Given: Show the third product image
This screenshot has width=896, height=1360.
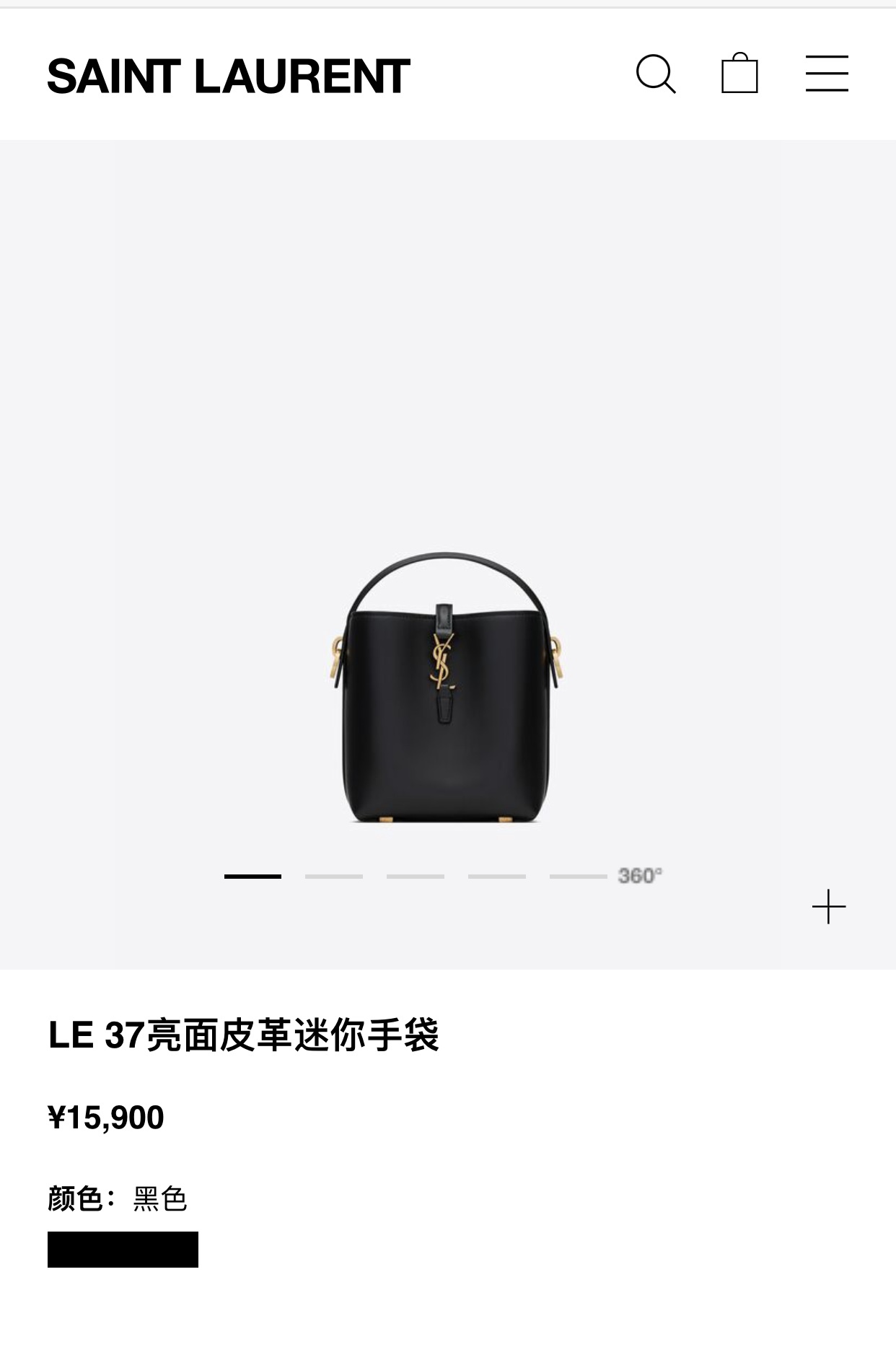Looking at the screenshot, I should [x=415, y=877].
